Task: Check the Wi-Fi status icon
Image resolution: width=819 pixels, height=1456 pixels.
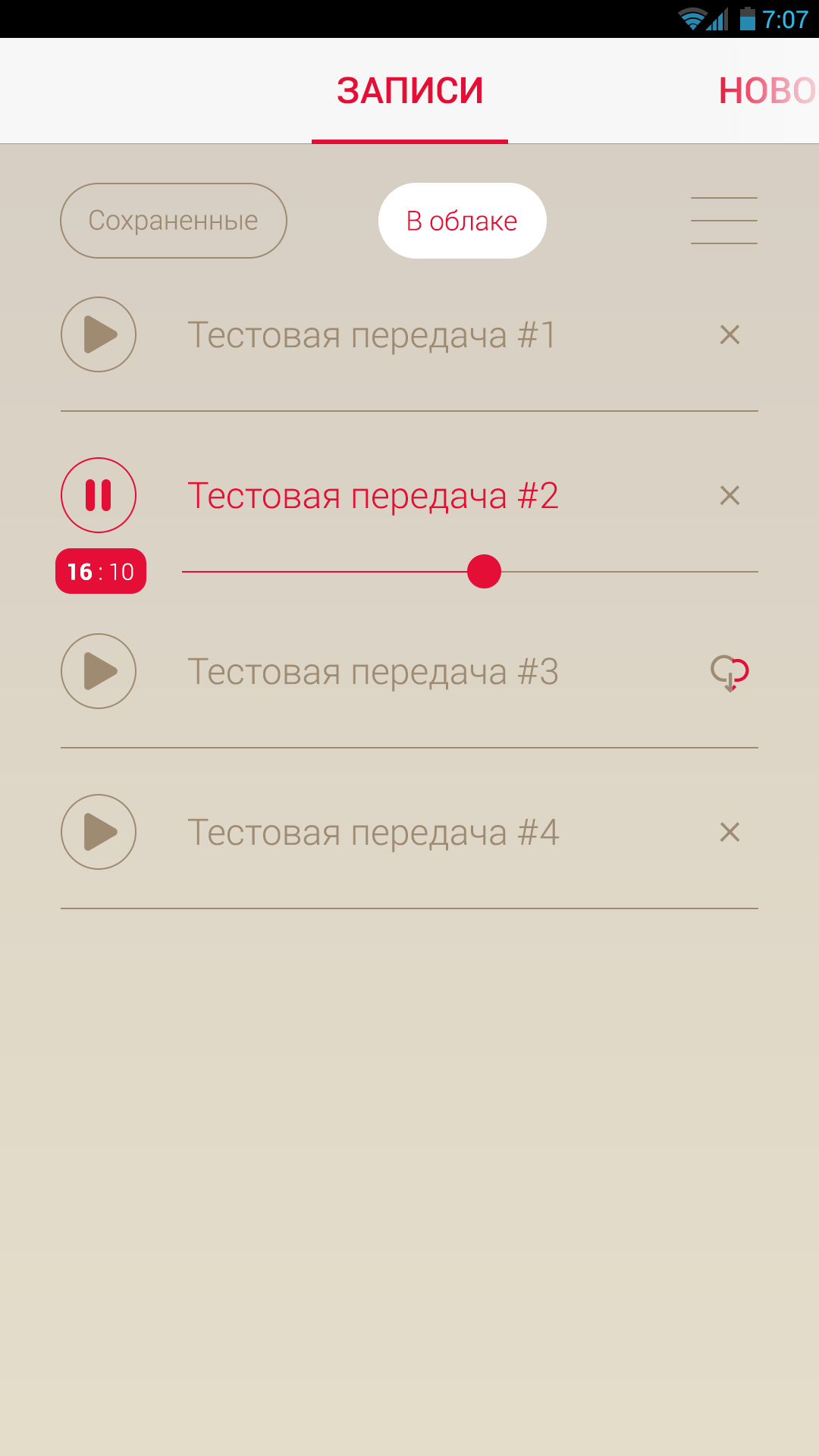Action: pyautogui.click(x=691, y=21)
